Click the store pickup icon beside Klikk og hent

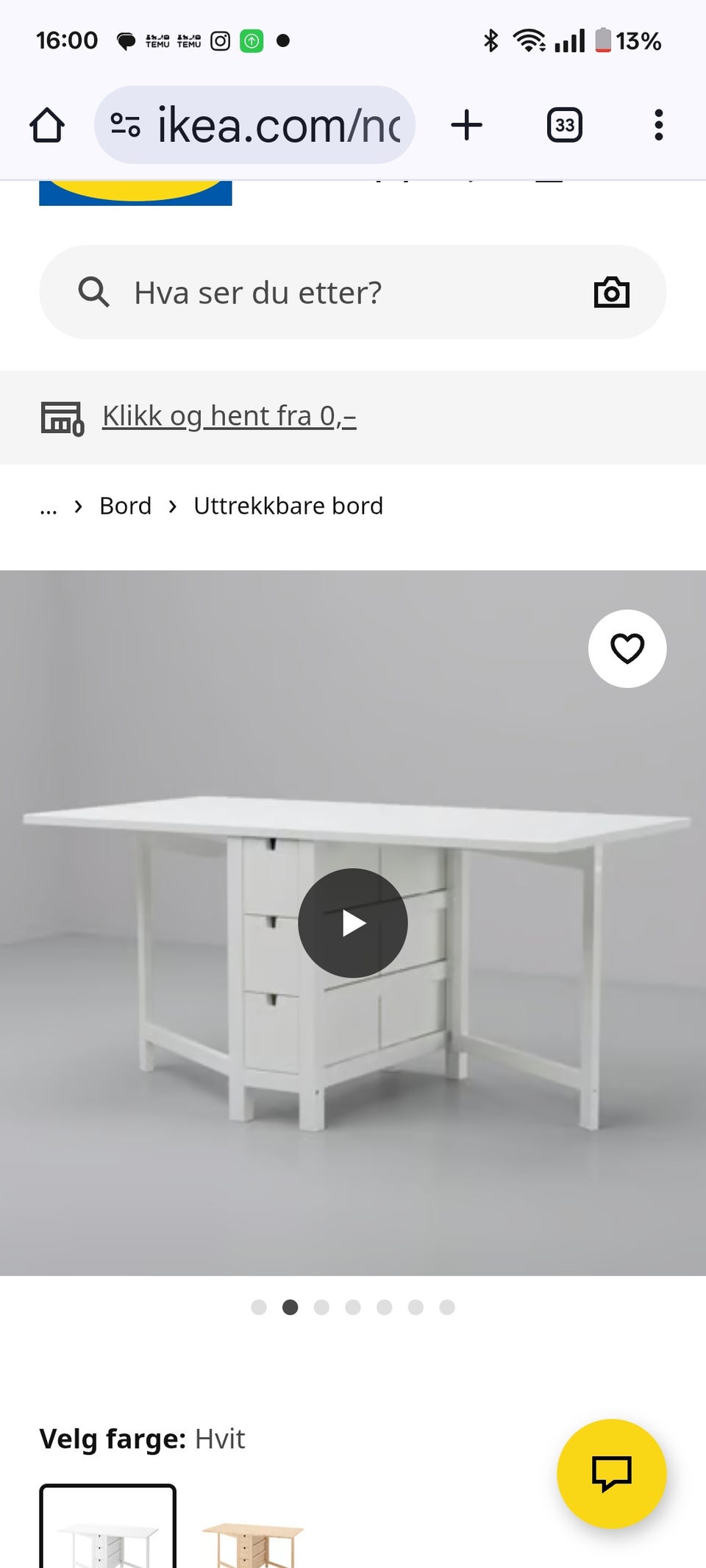click(63, 417)
